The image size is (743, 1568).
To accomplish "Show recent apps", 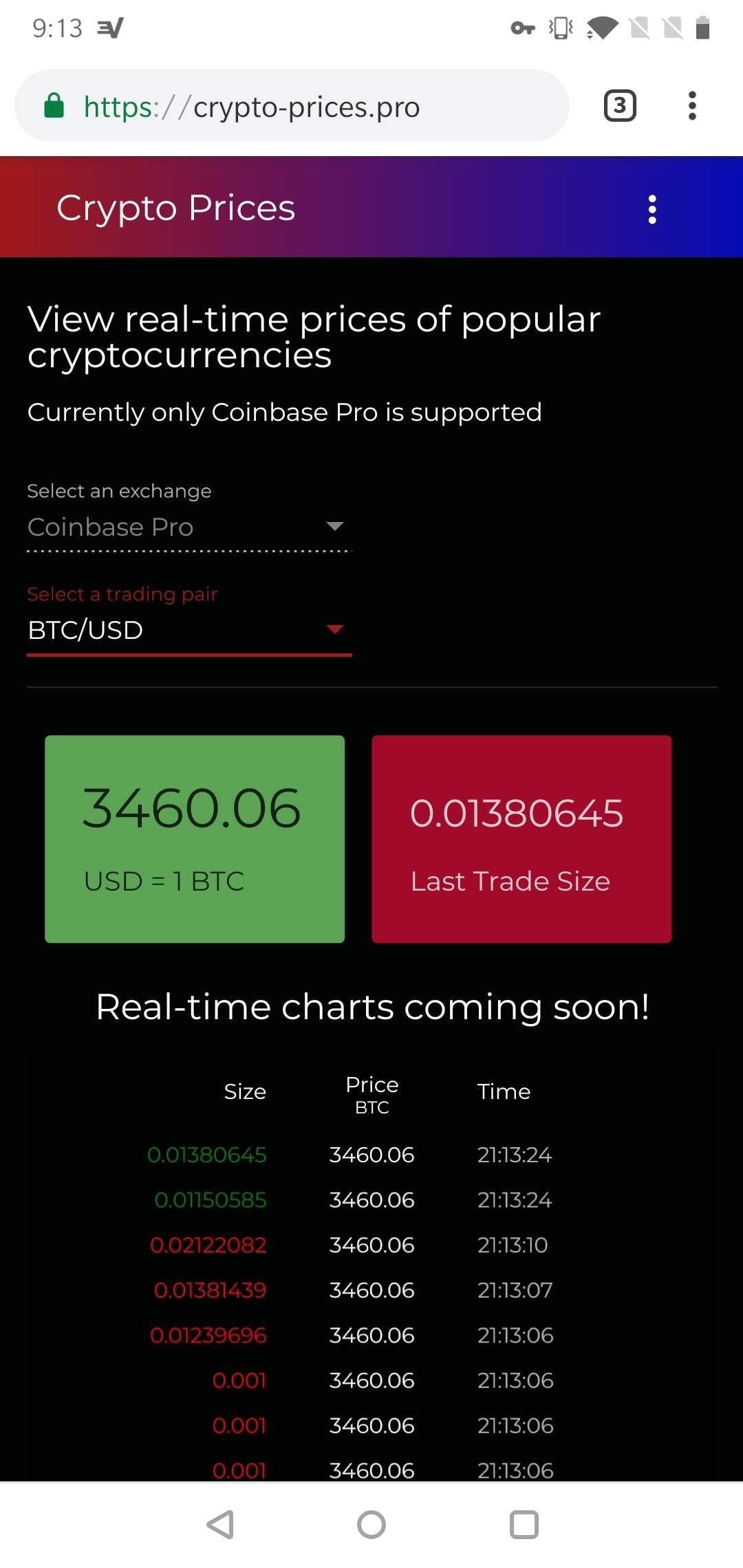I will tap(524, 1525).
